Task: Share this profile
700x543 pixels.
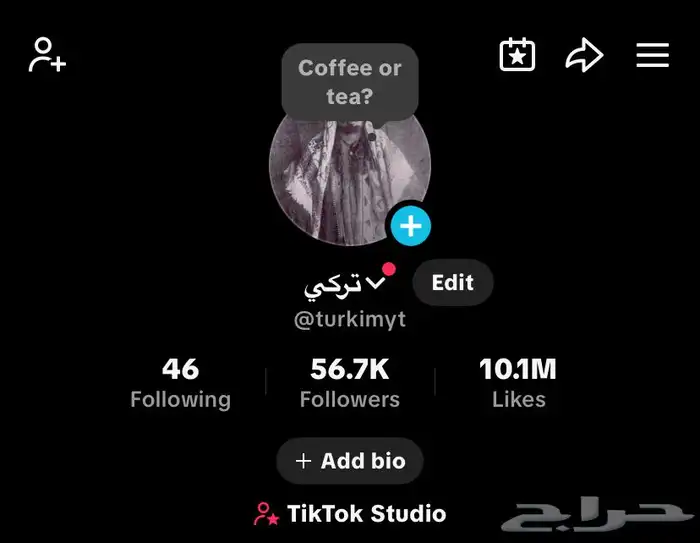Action: (584, 55)
